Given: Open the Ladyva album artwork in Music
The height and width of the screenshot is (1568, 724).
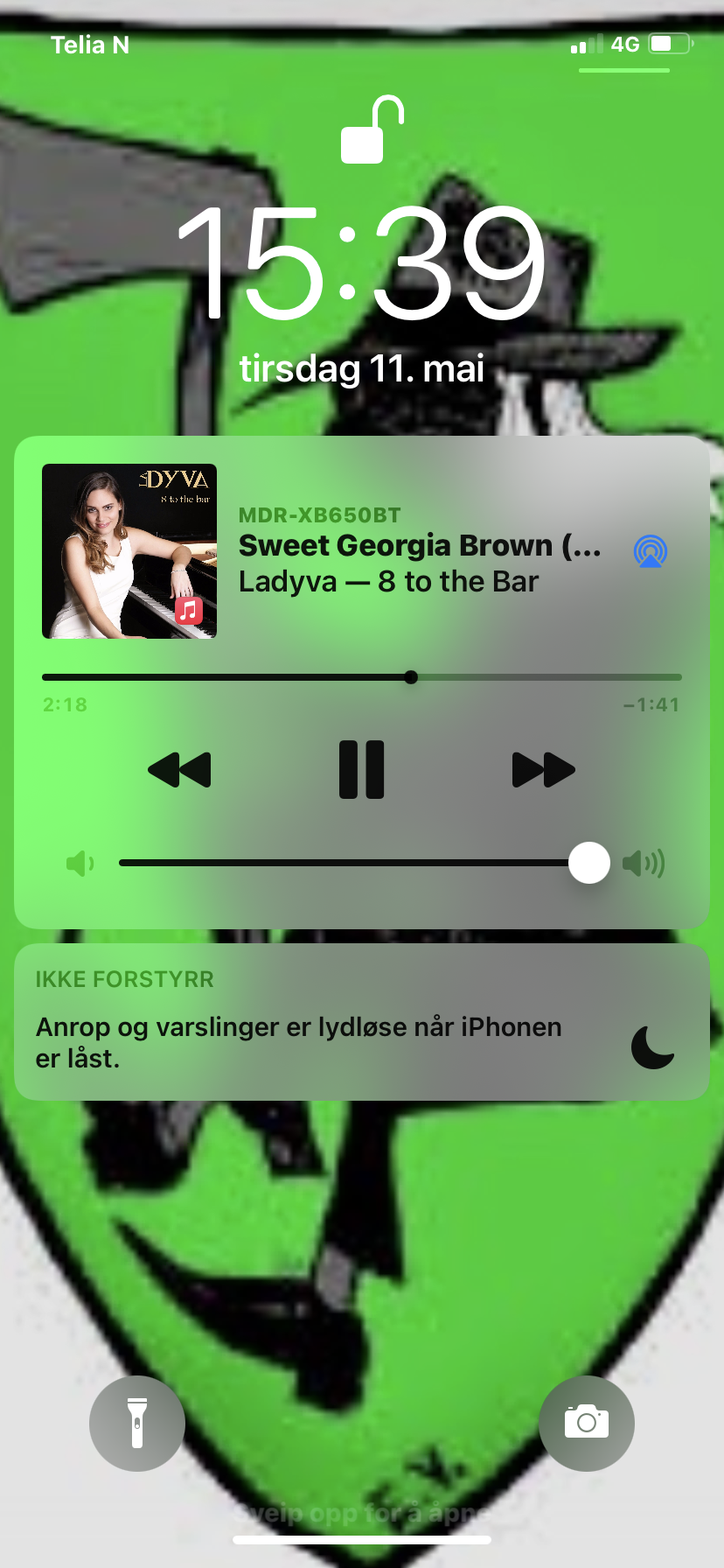Looking at the screenshot, I should pyautogui.click(x=129, y=551).
